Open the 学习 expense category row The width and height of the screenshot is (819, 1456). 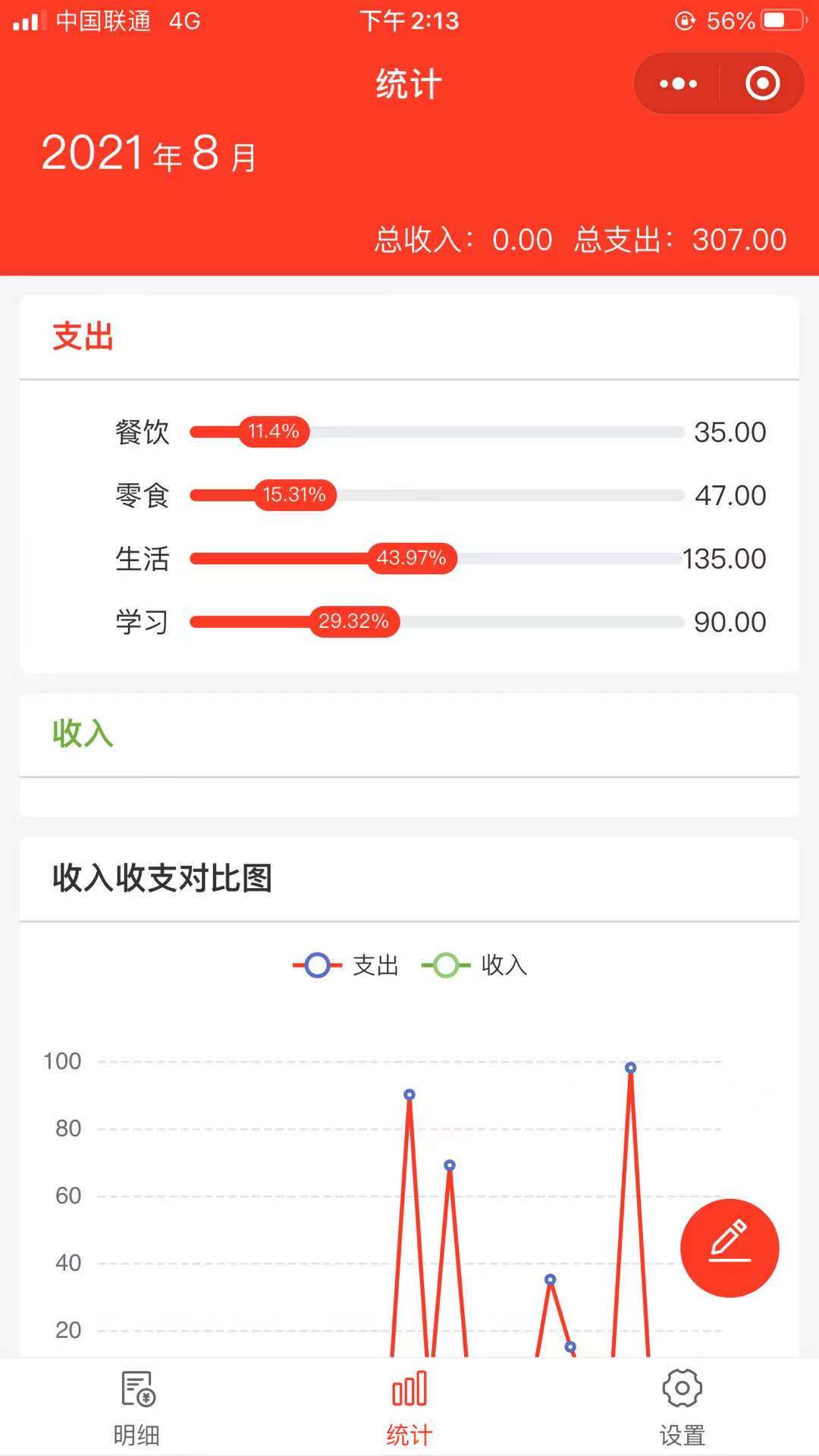(440, 622)
